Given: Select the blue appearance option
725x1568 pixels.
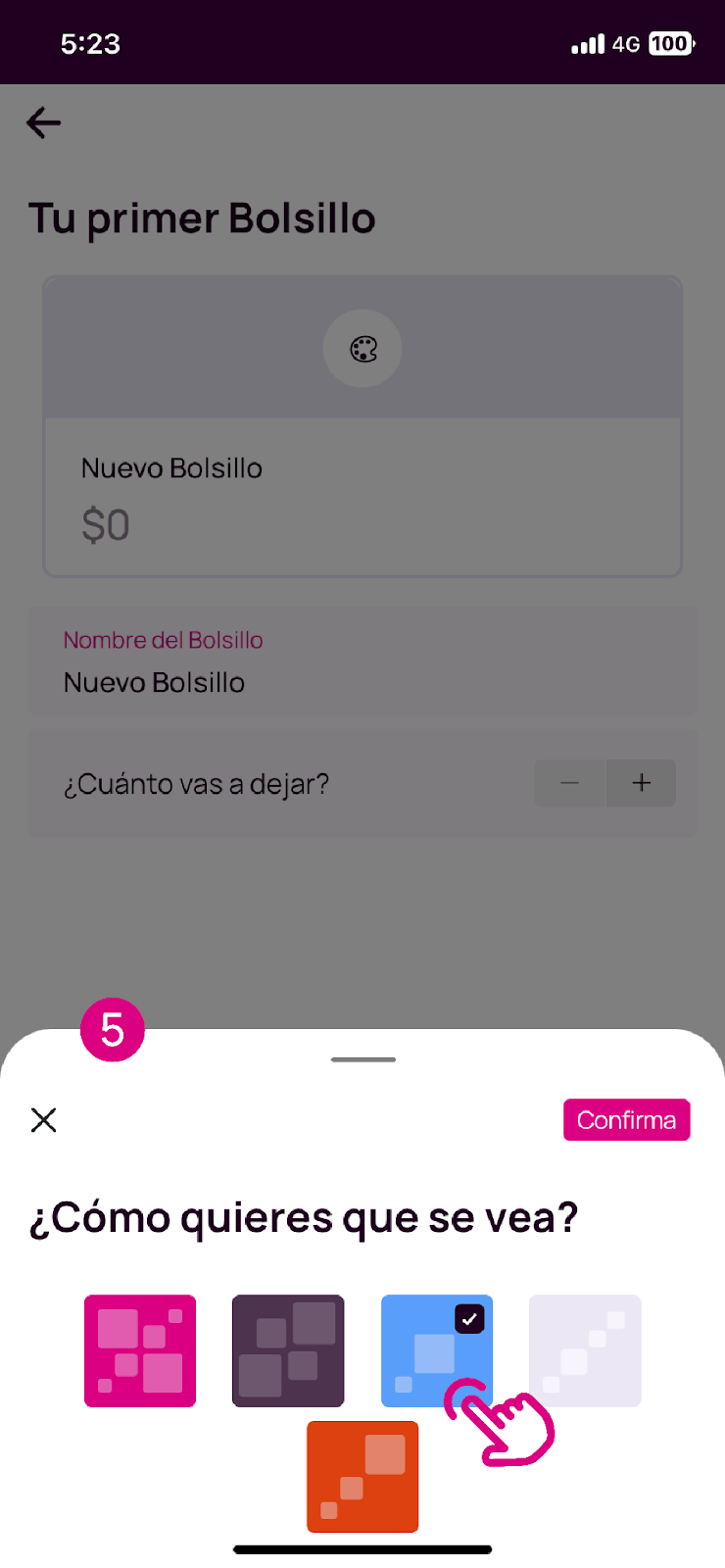Looking at the screenshot, I should tap(436, 1350).
